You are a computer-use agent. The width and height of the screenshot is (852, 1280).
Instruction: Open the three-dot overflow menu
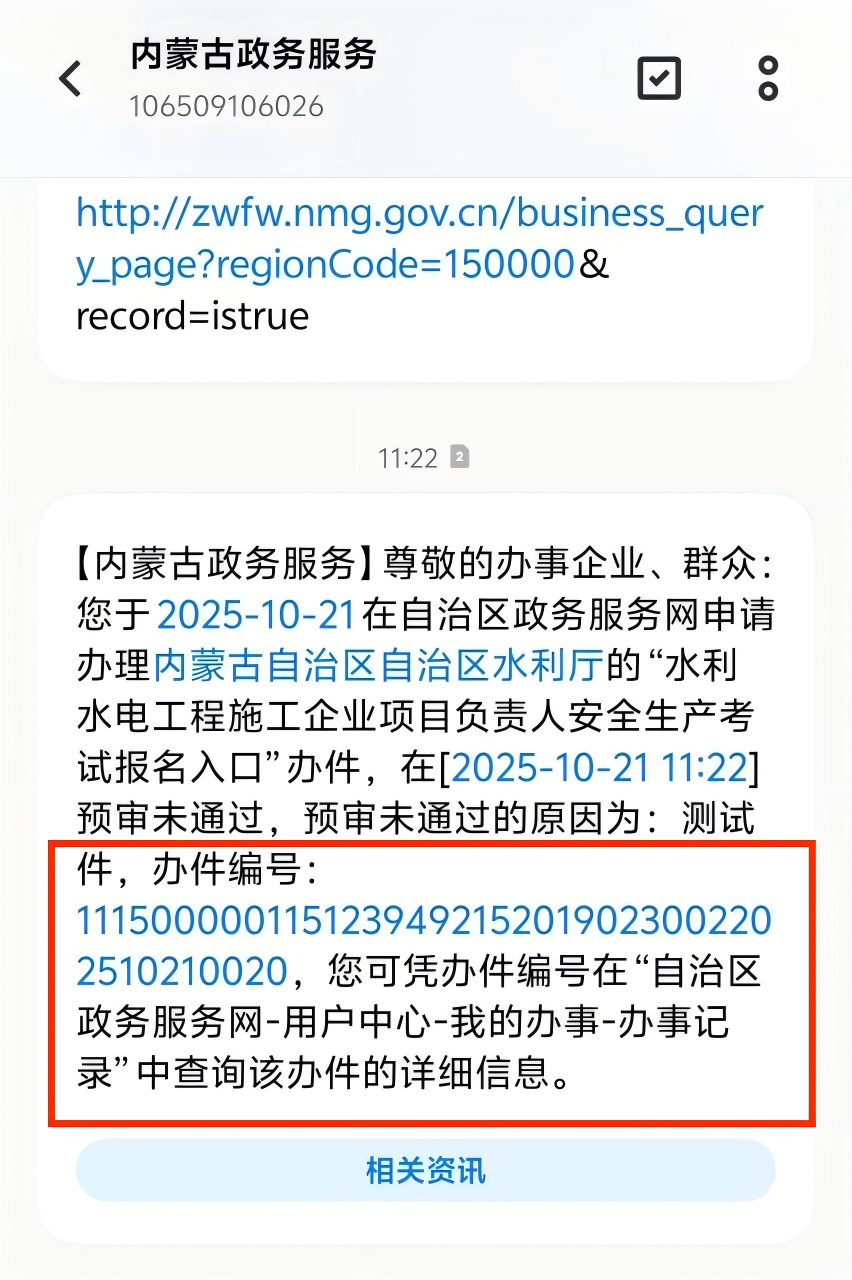click(x=767, y=78)
